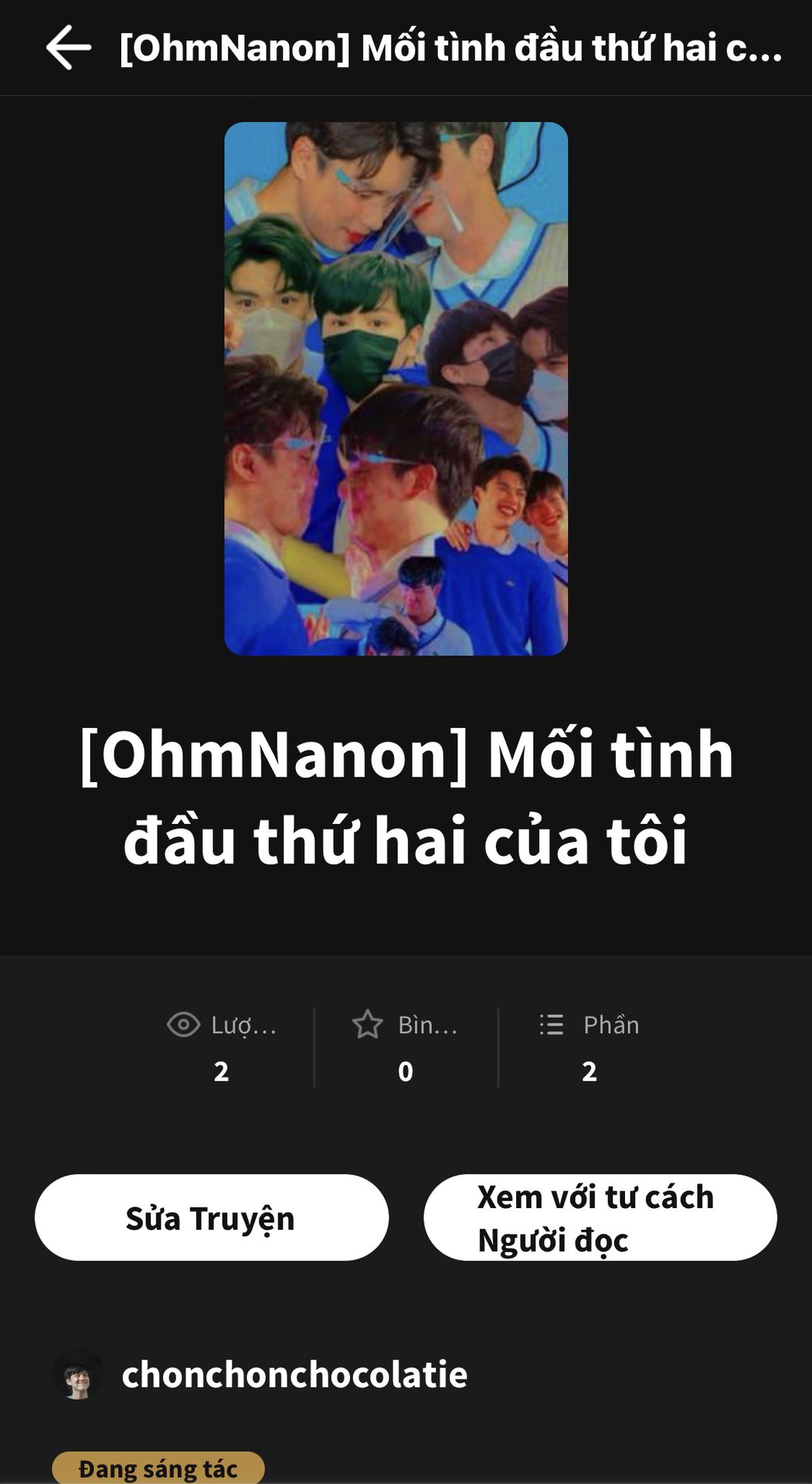The height and width of the screenshot is (1484, 812).
Task: Open the story cover image
Action: pos(396,388)
